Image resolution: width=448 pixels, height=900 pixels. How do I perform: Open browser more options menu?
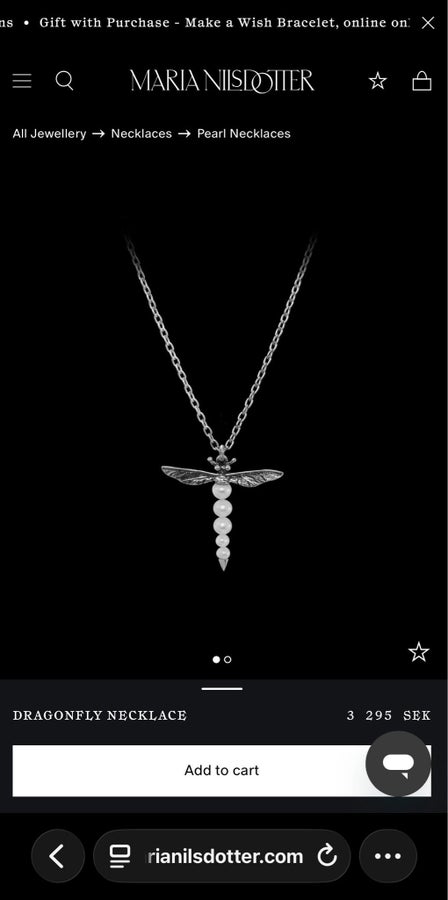[x=388, y=856]
